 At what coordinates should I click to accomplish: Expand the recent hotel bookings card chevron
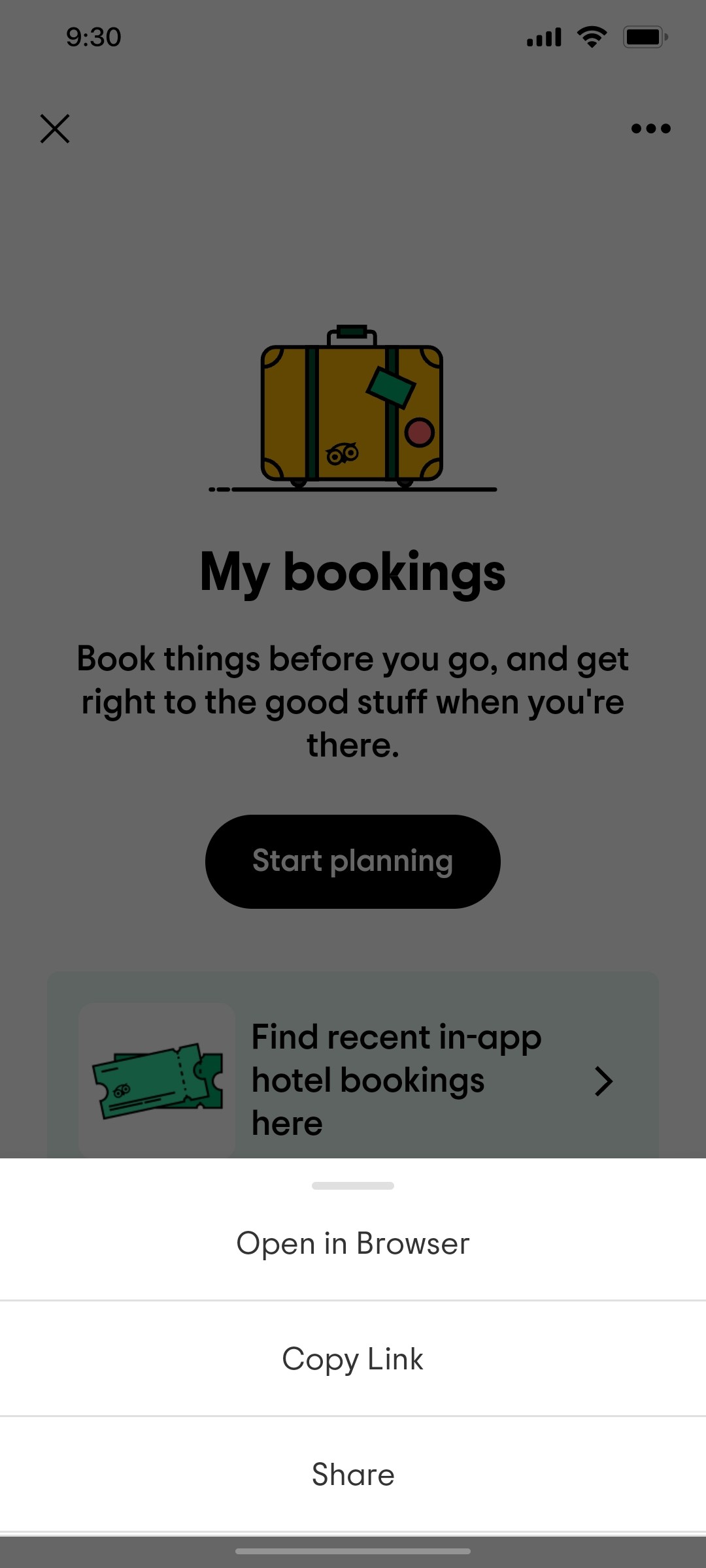click(x=604, y=1080)
